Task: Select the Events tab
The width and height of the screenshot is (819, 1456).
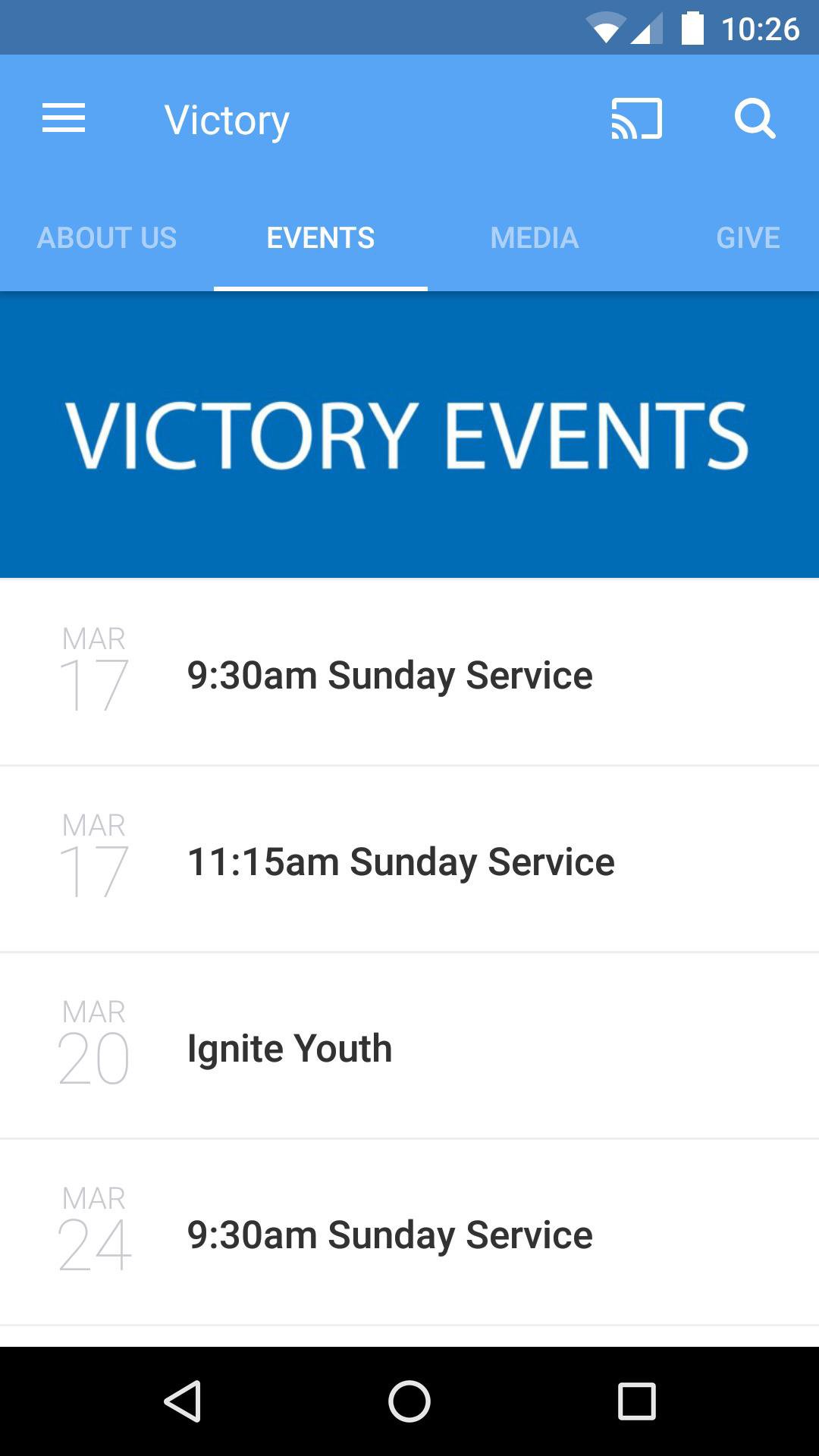Action: tap(321, 238)
